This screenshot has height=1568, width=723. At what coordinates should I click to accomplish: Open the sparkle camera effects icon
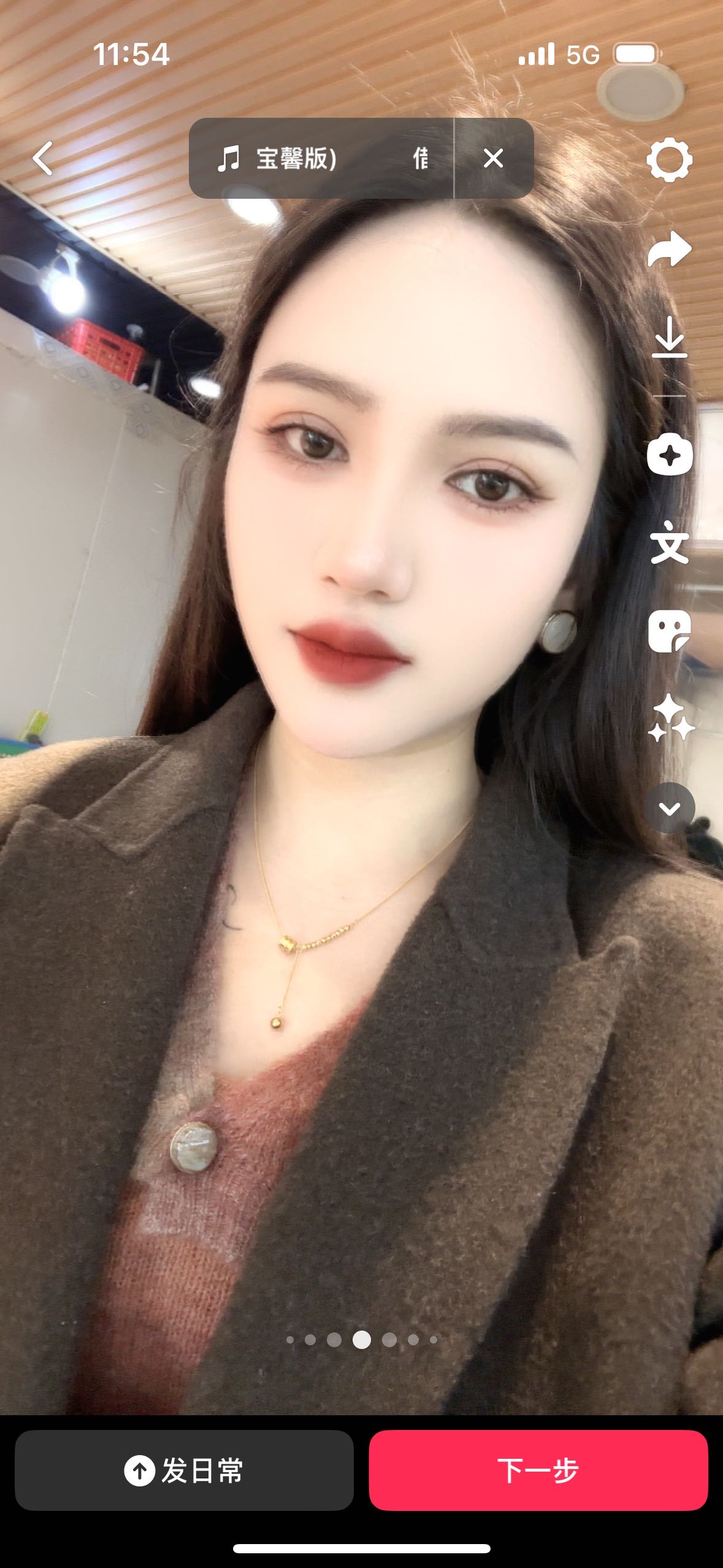(670, 455)
